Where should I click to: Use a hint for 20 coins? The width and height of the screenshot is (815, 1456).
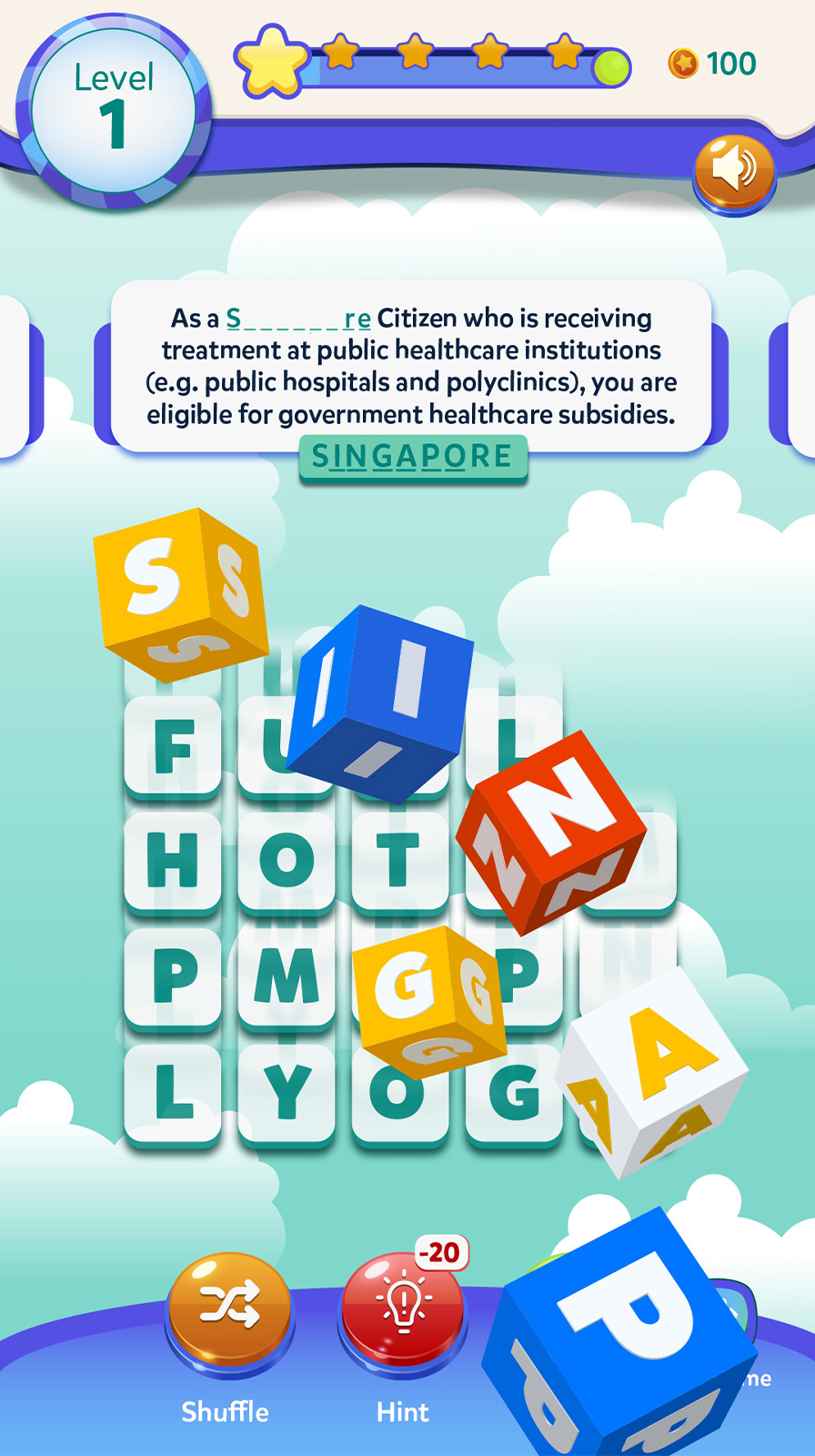[x=402, y=1308]
